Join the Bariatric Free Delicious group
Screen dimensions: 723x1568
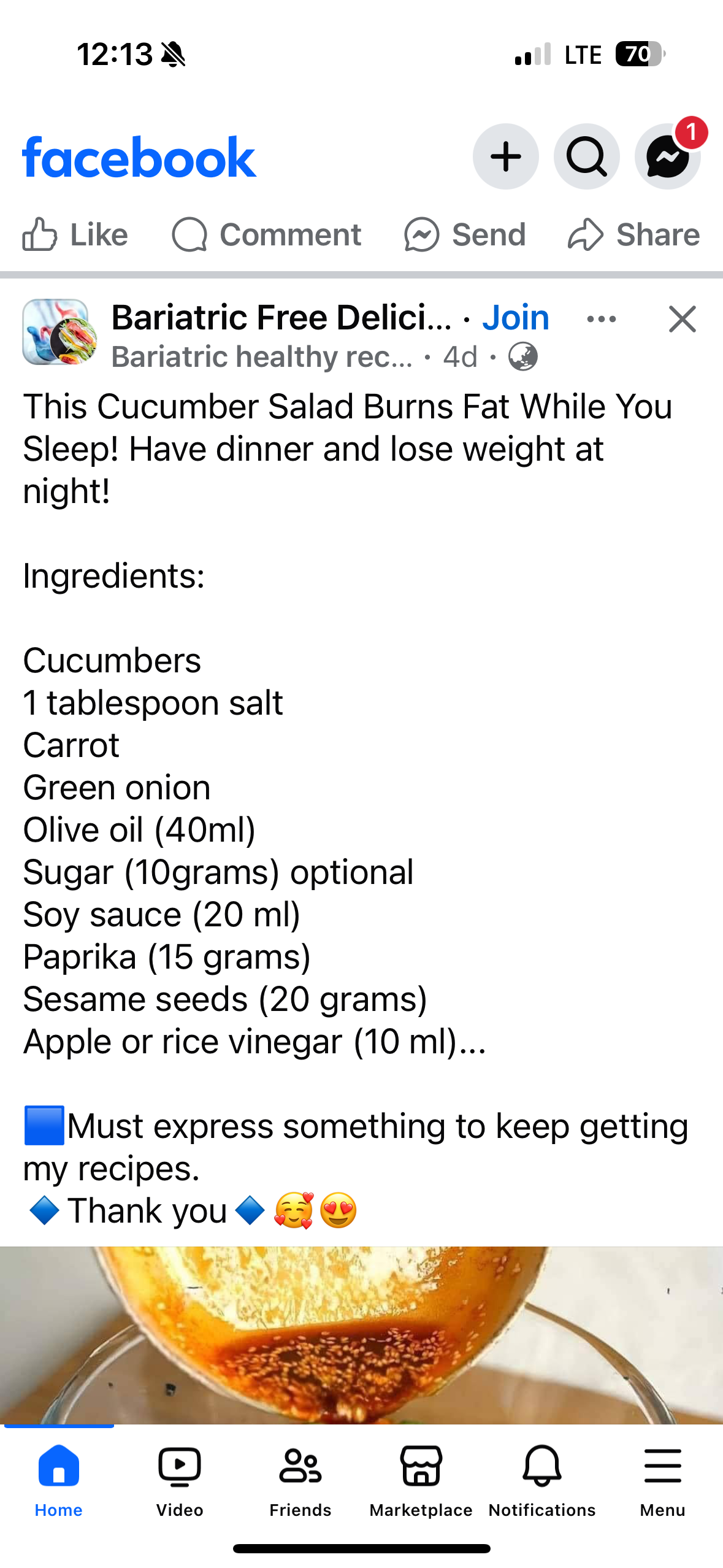515,318
